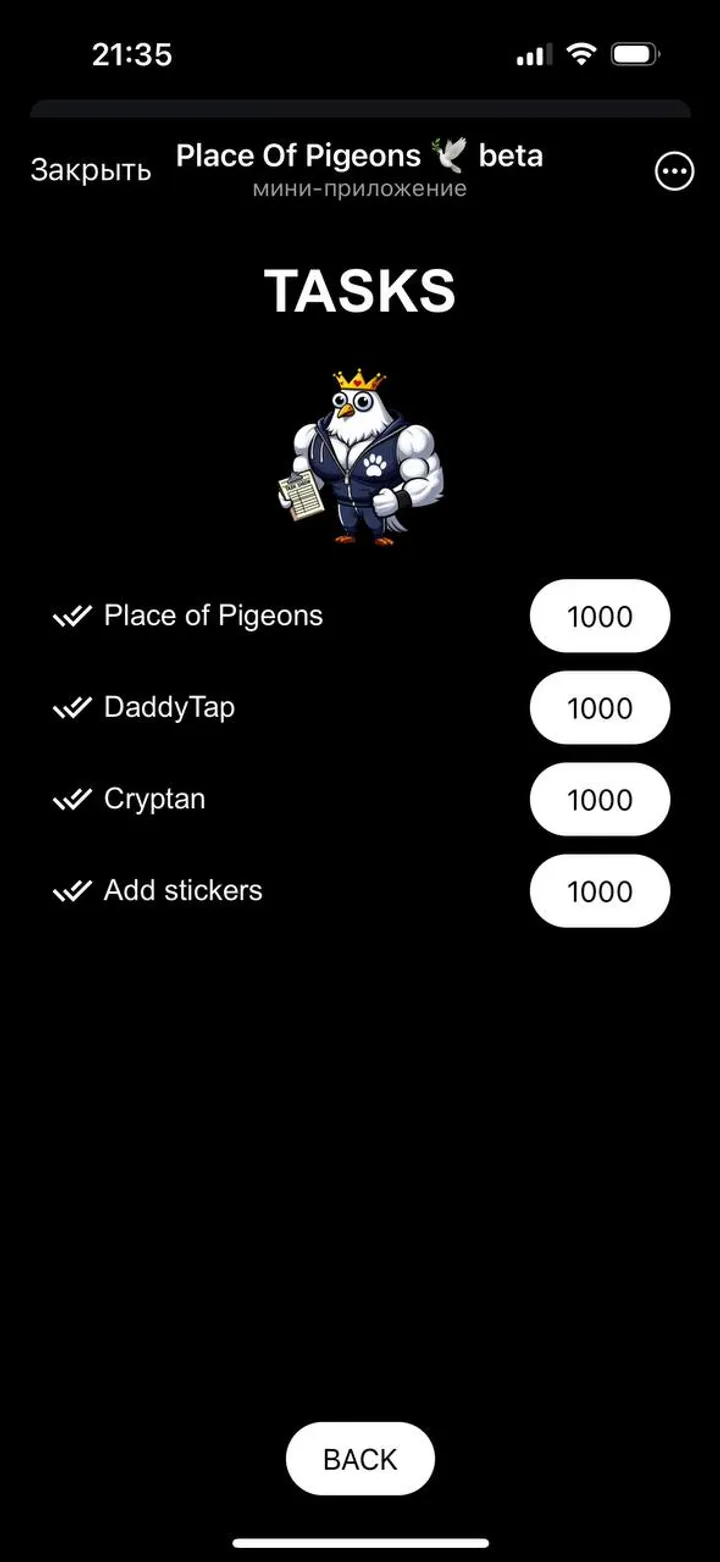Viewport: 720px width, 1562px height.
Task: Open the Cryptan task entry
Action: [154, 799]
